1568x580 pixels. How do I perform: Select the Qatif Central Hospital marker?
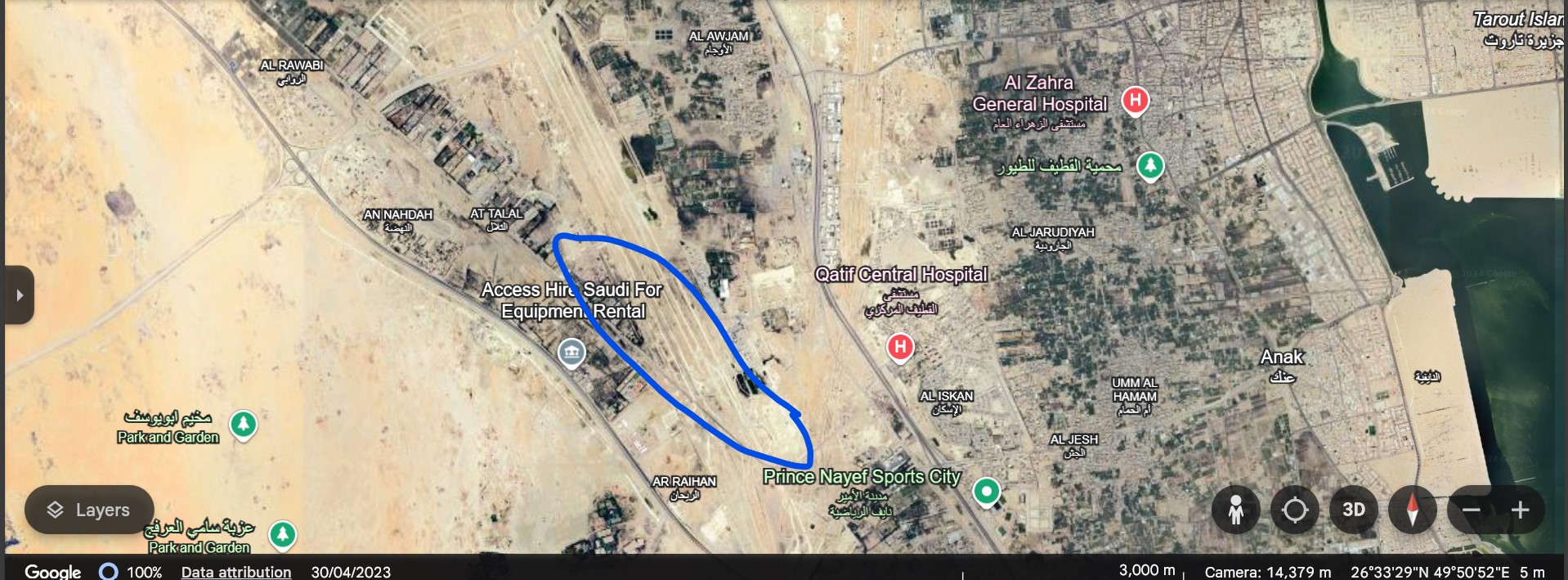point(900,347)
